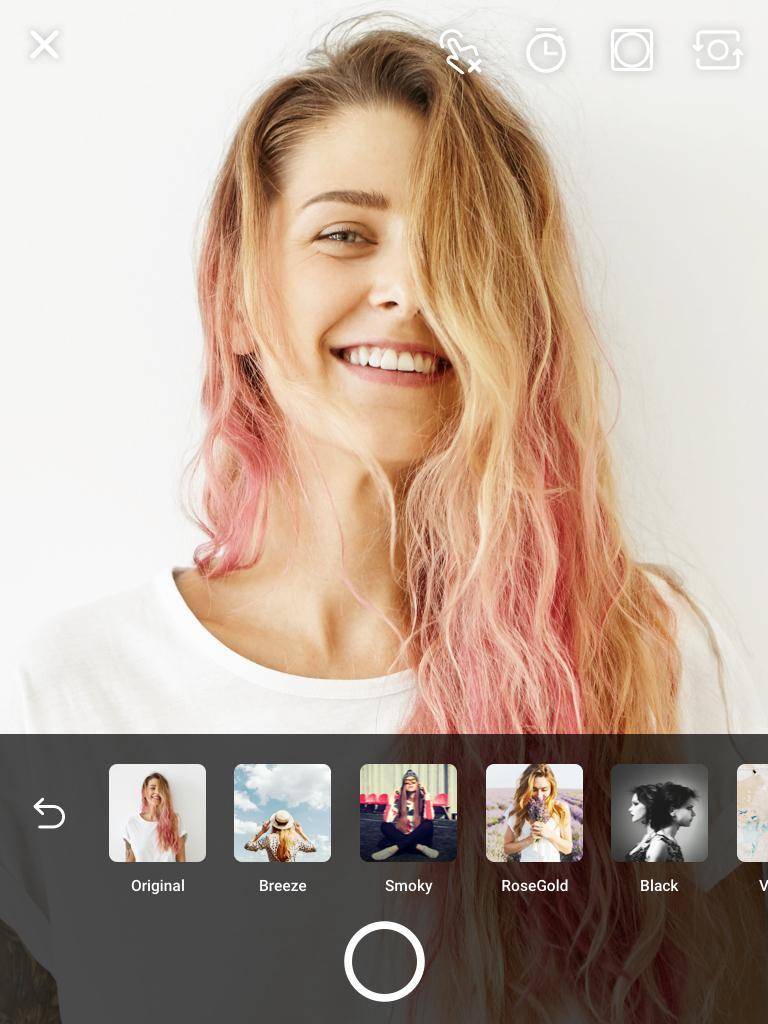This screenshot has width=768, height=1024.
Task: Switch between front and rear camera
Action: (718, 50)
